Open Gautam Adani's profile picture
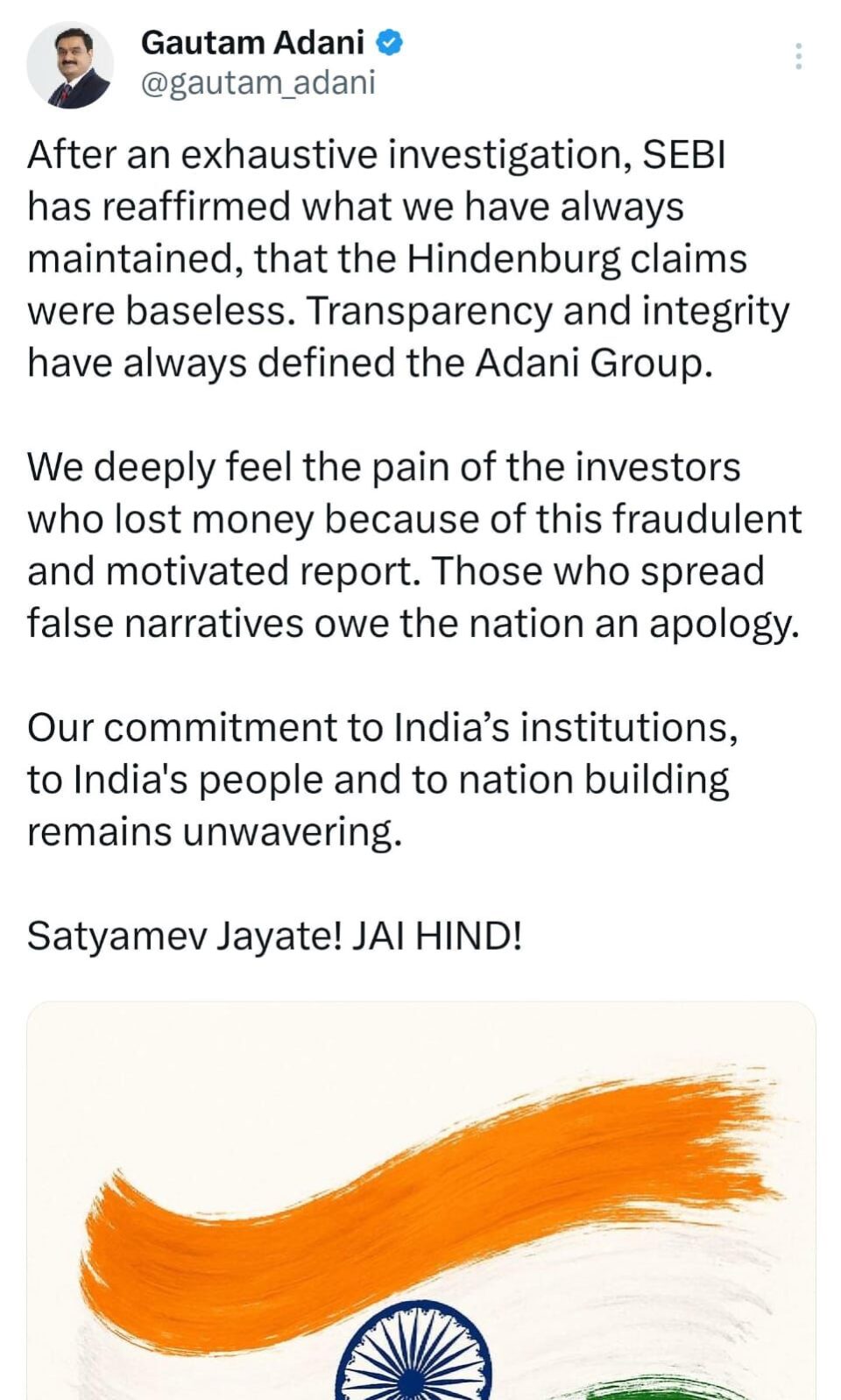The image size is (841, 1400). click(69, 66)
